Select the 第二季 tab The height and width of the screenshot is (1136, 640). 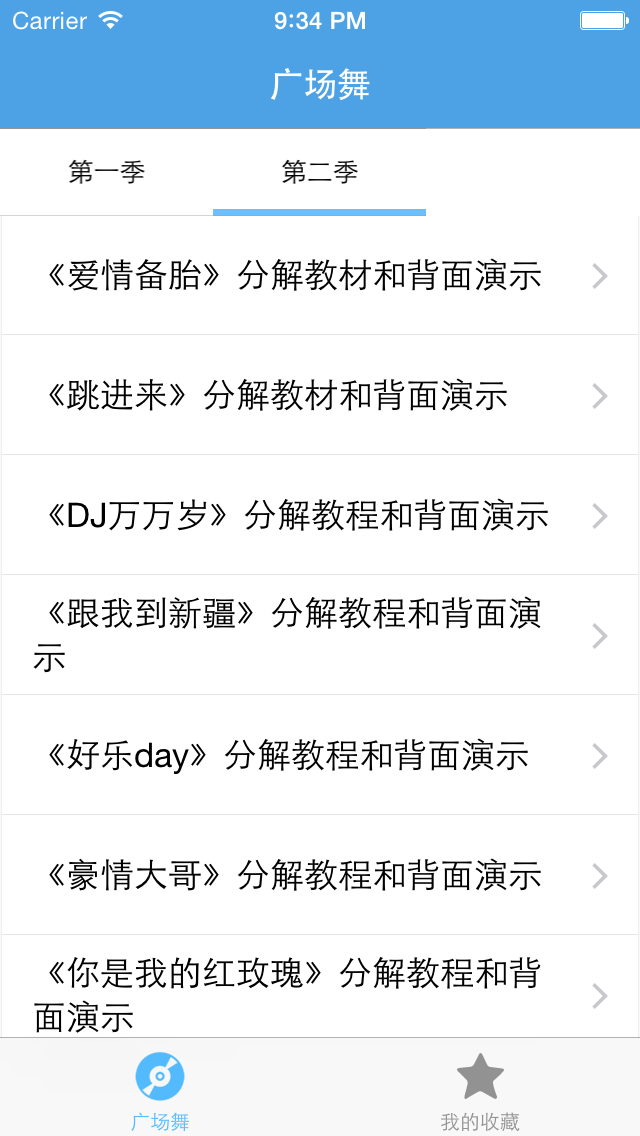[320, 172]
